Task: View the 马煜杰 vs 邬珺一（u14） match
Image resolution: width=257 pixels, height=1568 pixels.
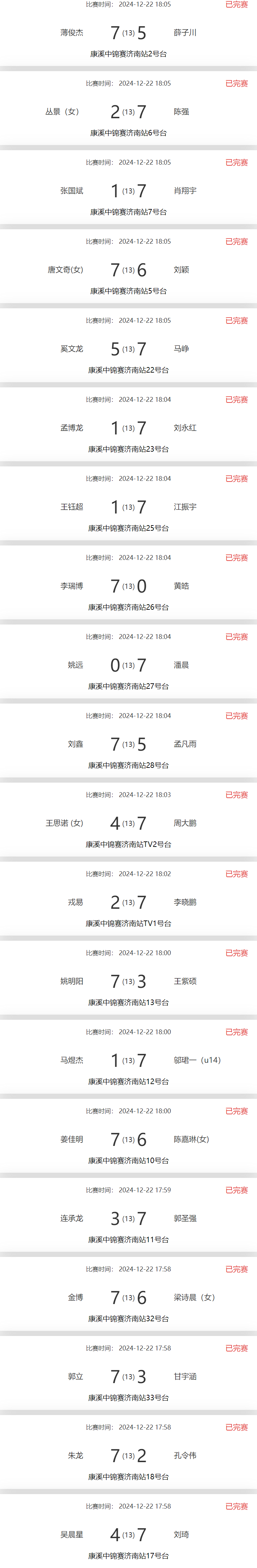Action: [x=128, y=1060]
